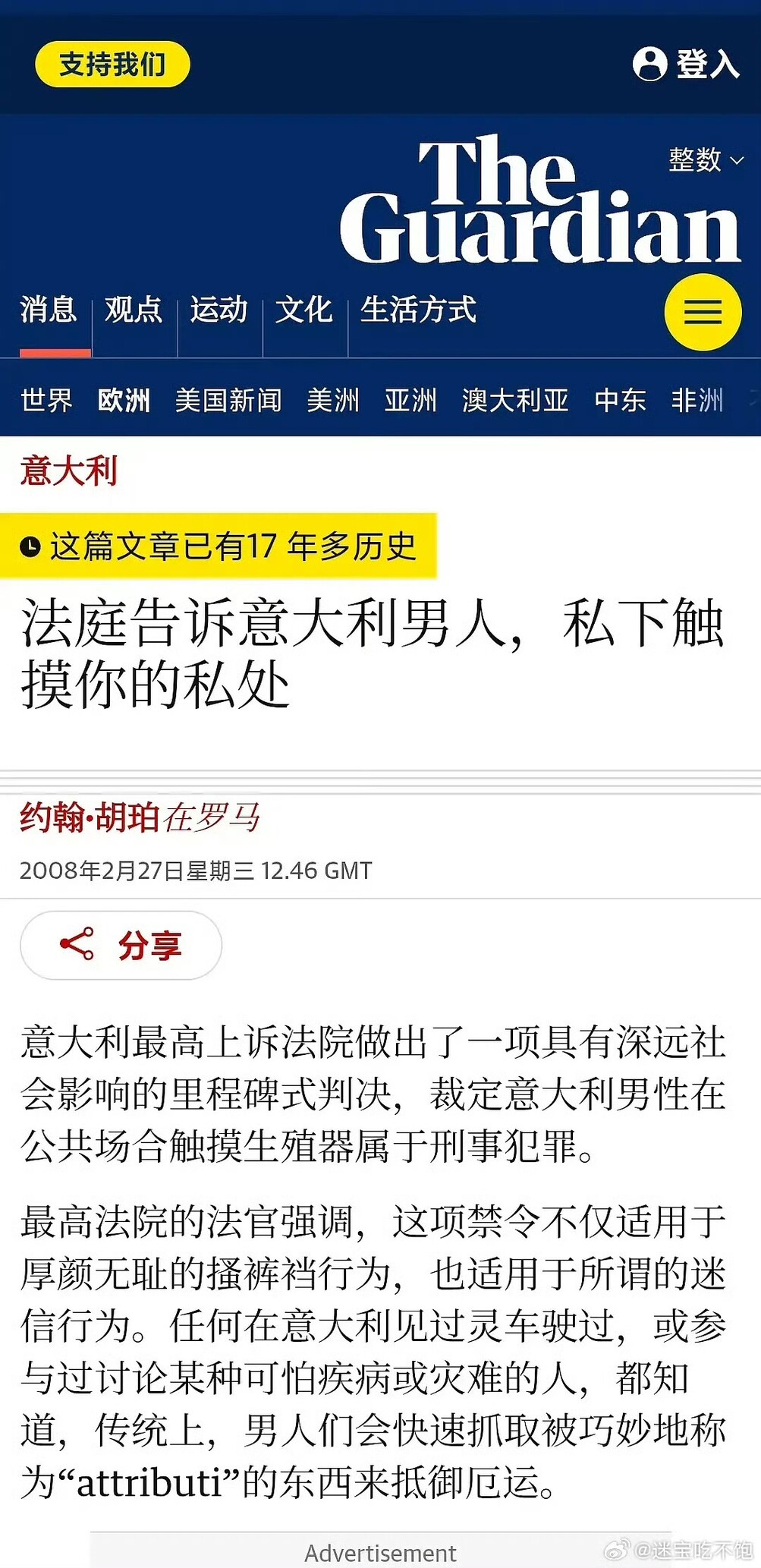Open the 非洲 Africa subsection

(x=697, y=400)
